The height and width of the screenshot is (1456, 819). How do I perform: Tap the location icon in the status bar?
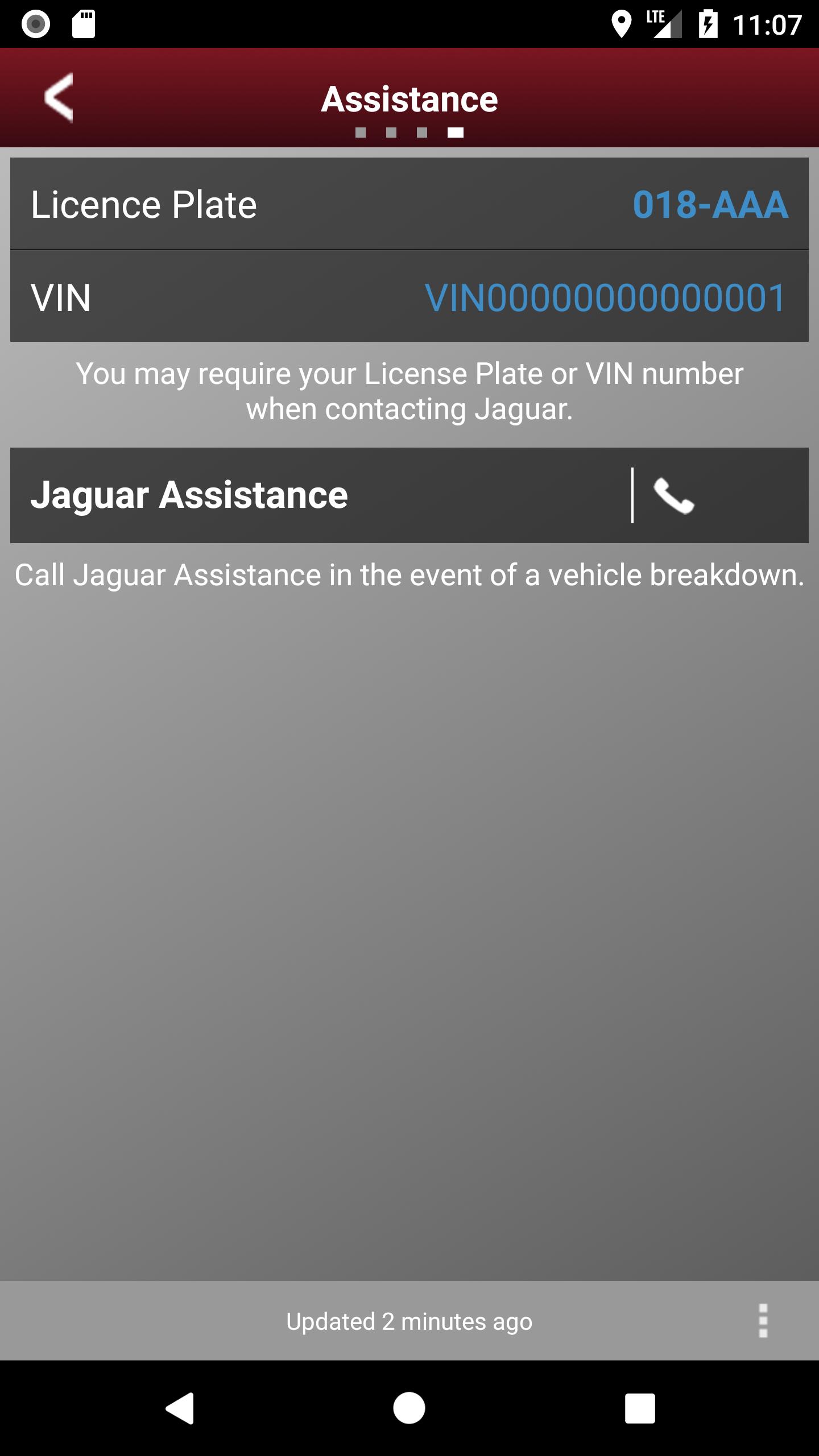(623, 23)
